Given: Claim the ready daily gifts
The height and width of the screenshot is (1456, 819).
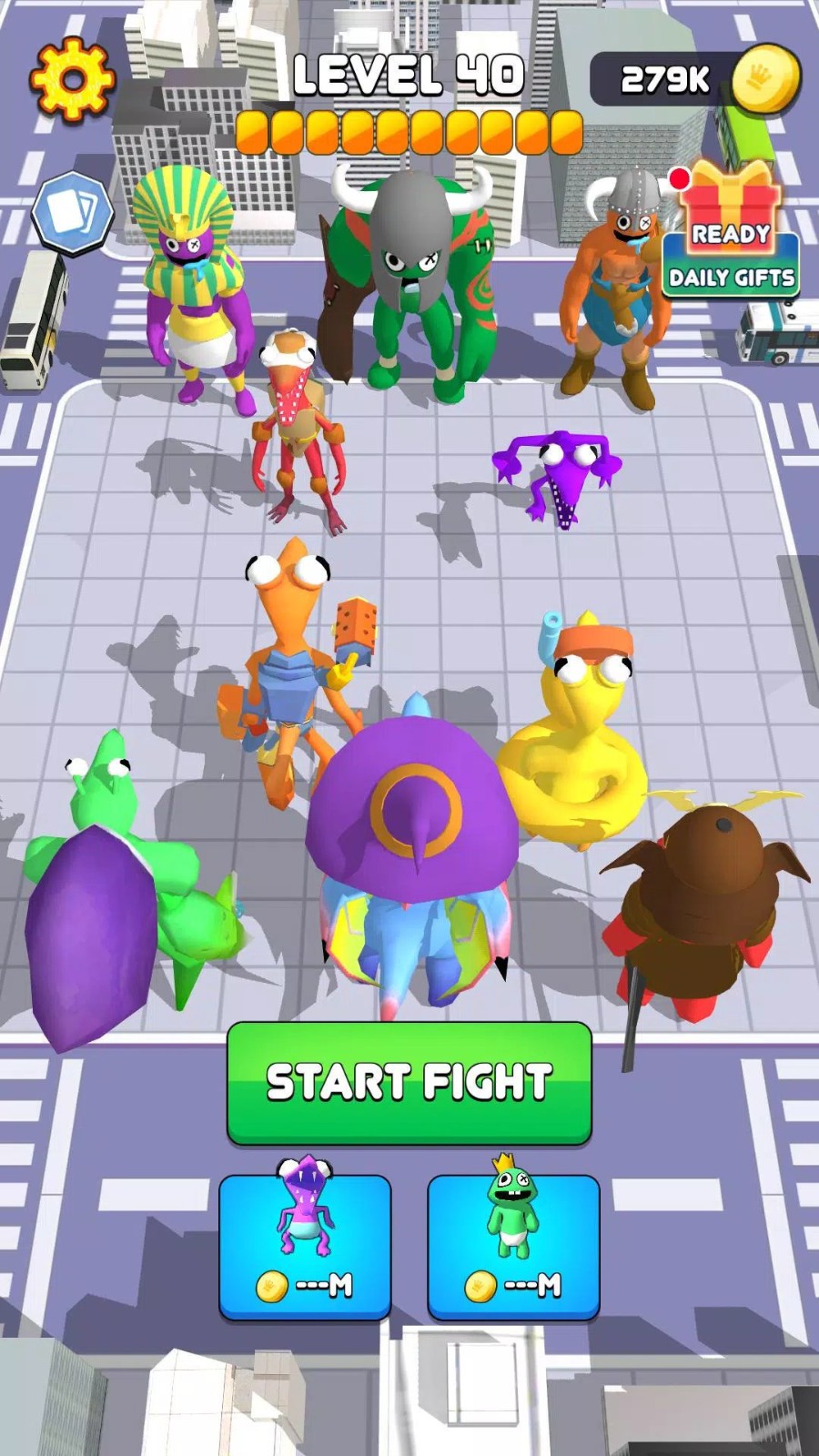Looking at the screenshot, I should point(731,232).
